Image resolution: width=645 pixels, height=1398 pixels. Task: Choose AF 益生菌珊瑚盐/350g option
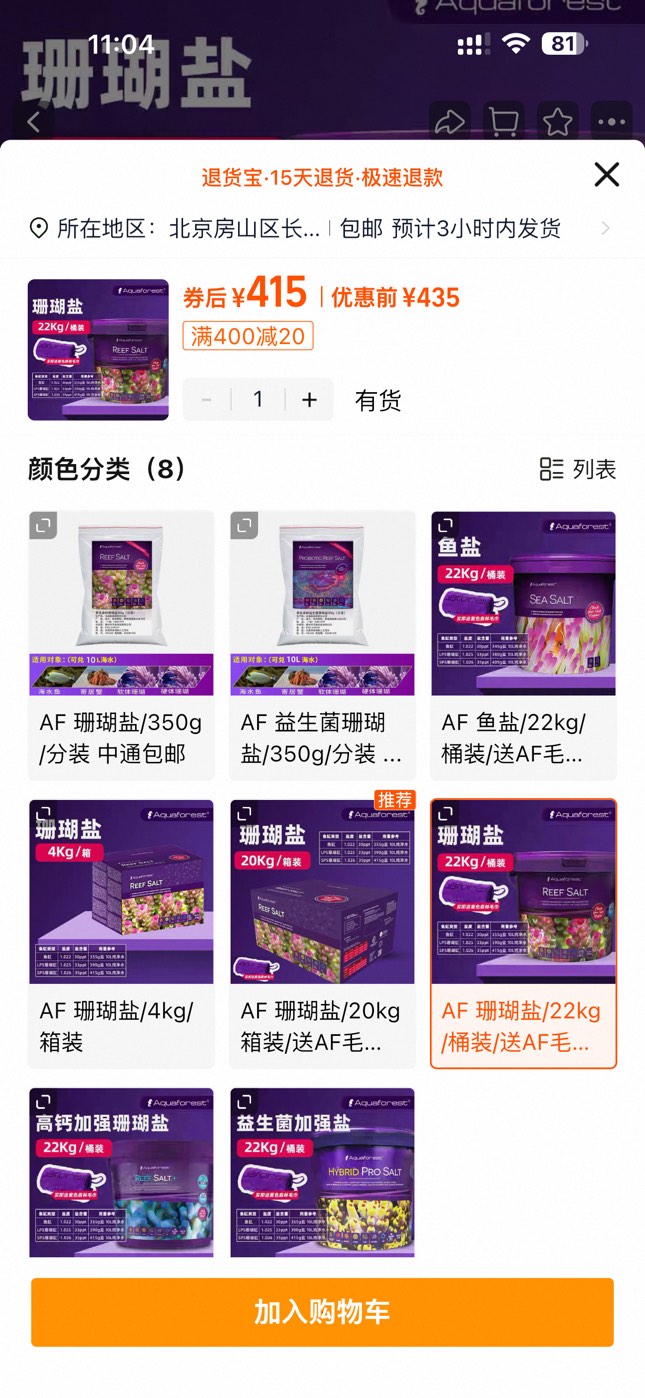pos(322,645)
